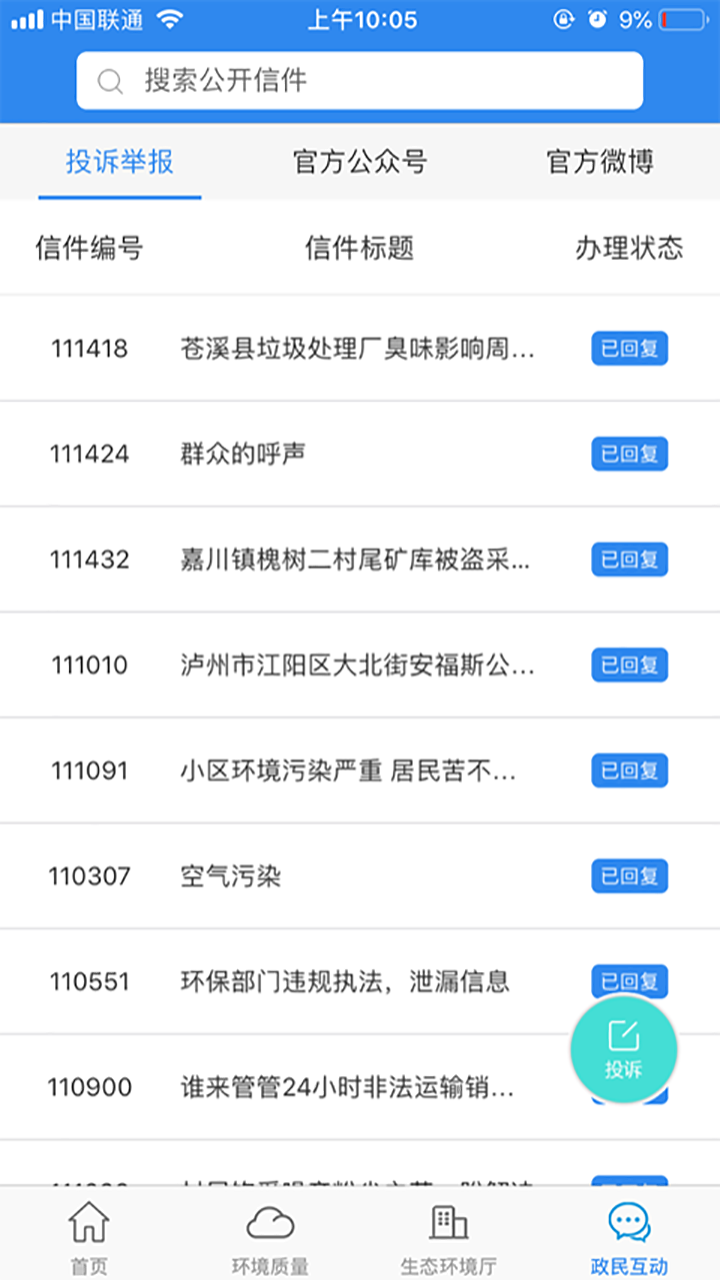Viewport: 720px width, 1280px height.
Task: Switch to the 生态环境厅 tab
Action: point(449,1238)
